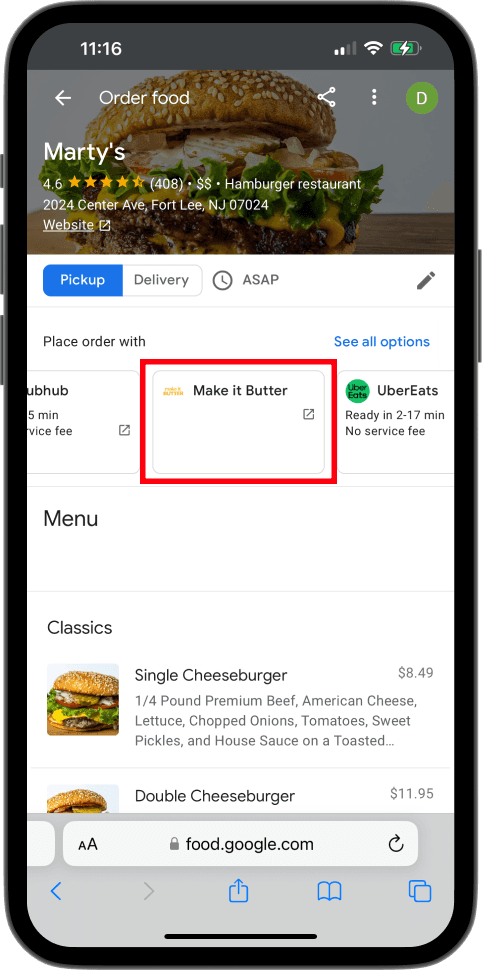Open the three-dot overflow menu

(374, 97)
